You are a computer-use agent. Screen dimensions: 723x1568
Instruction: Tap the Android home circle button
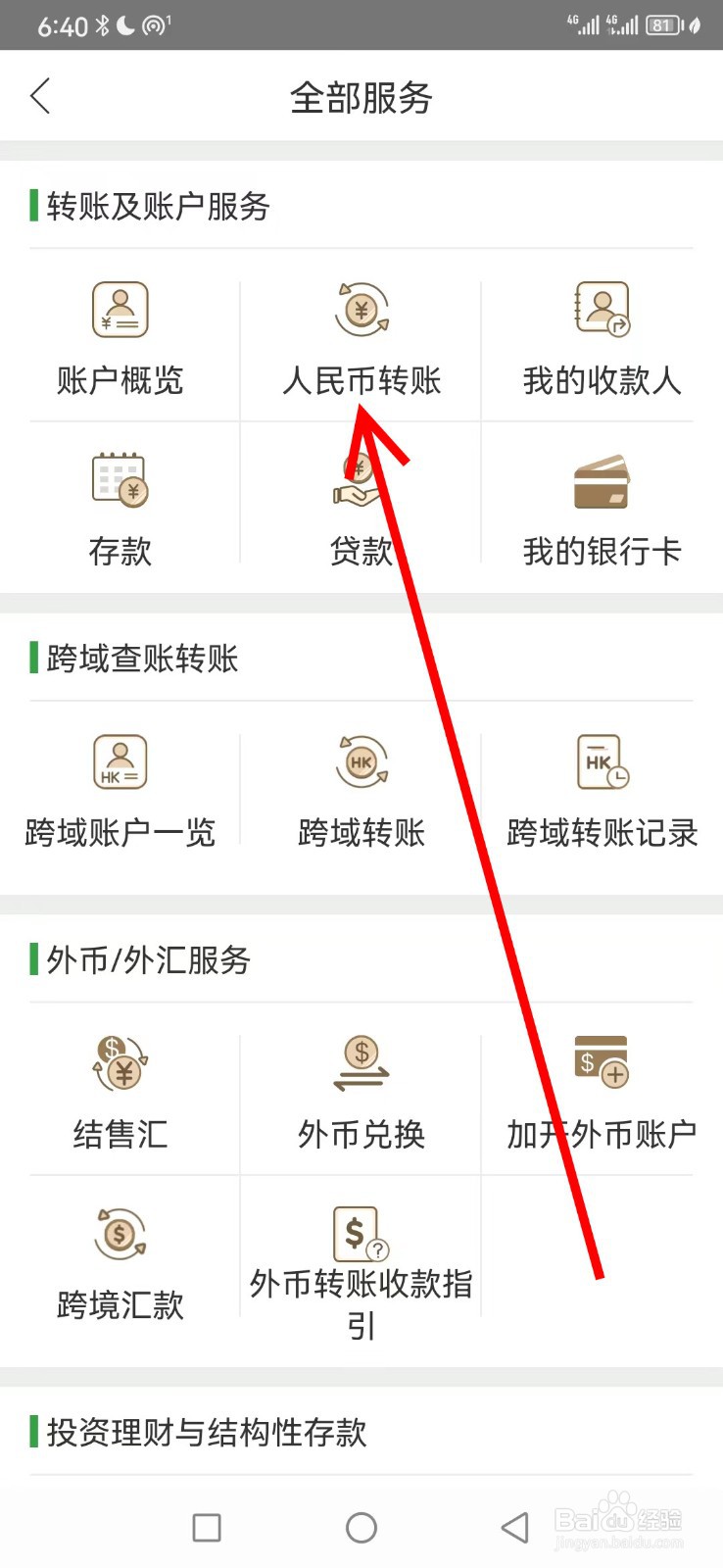(361, 1526)
